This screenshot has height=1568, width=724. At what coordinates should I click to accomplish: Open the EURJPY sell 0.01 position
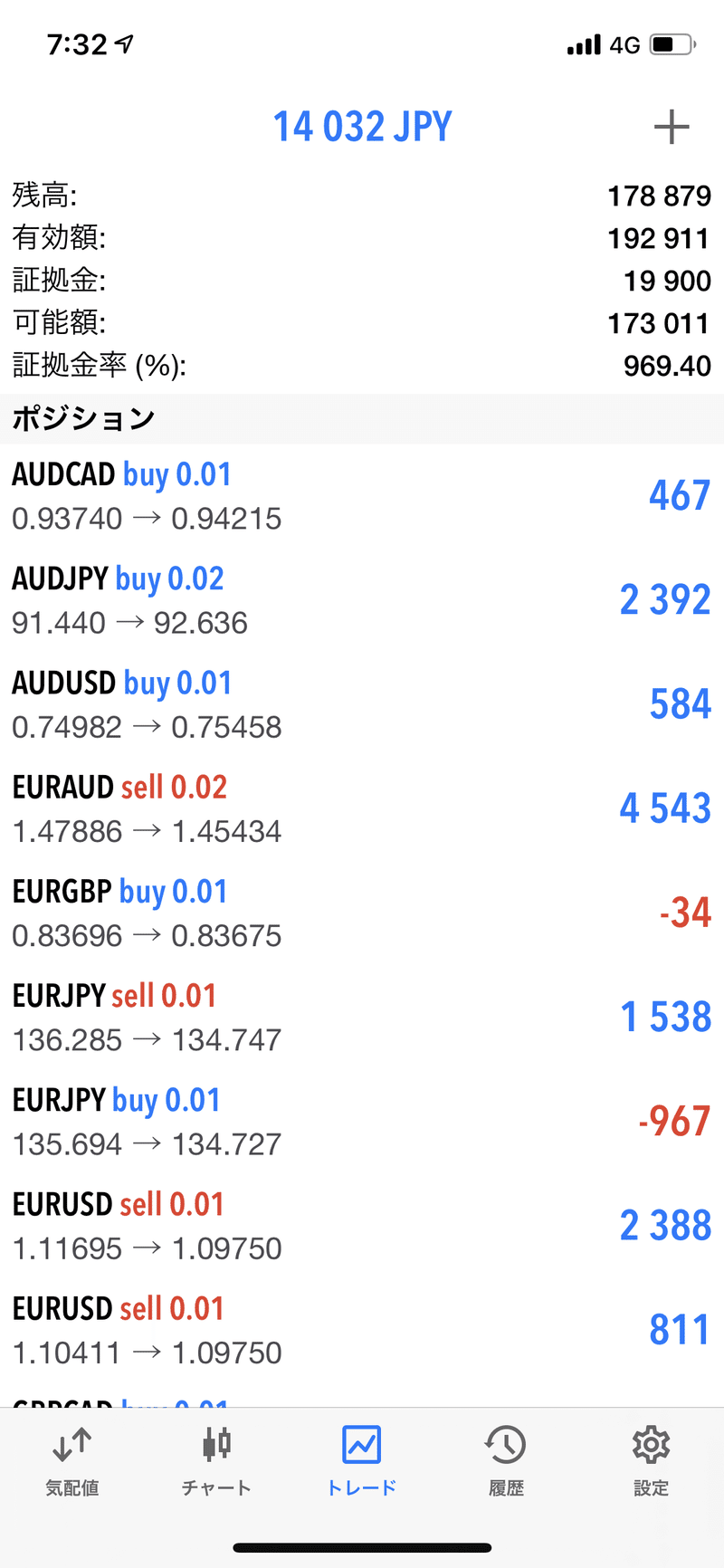pos(362,1017)
